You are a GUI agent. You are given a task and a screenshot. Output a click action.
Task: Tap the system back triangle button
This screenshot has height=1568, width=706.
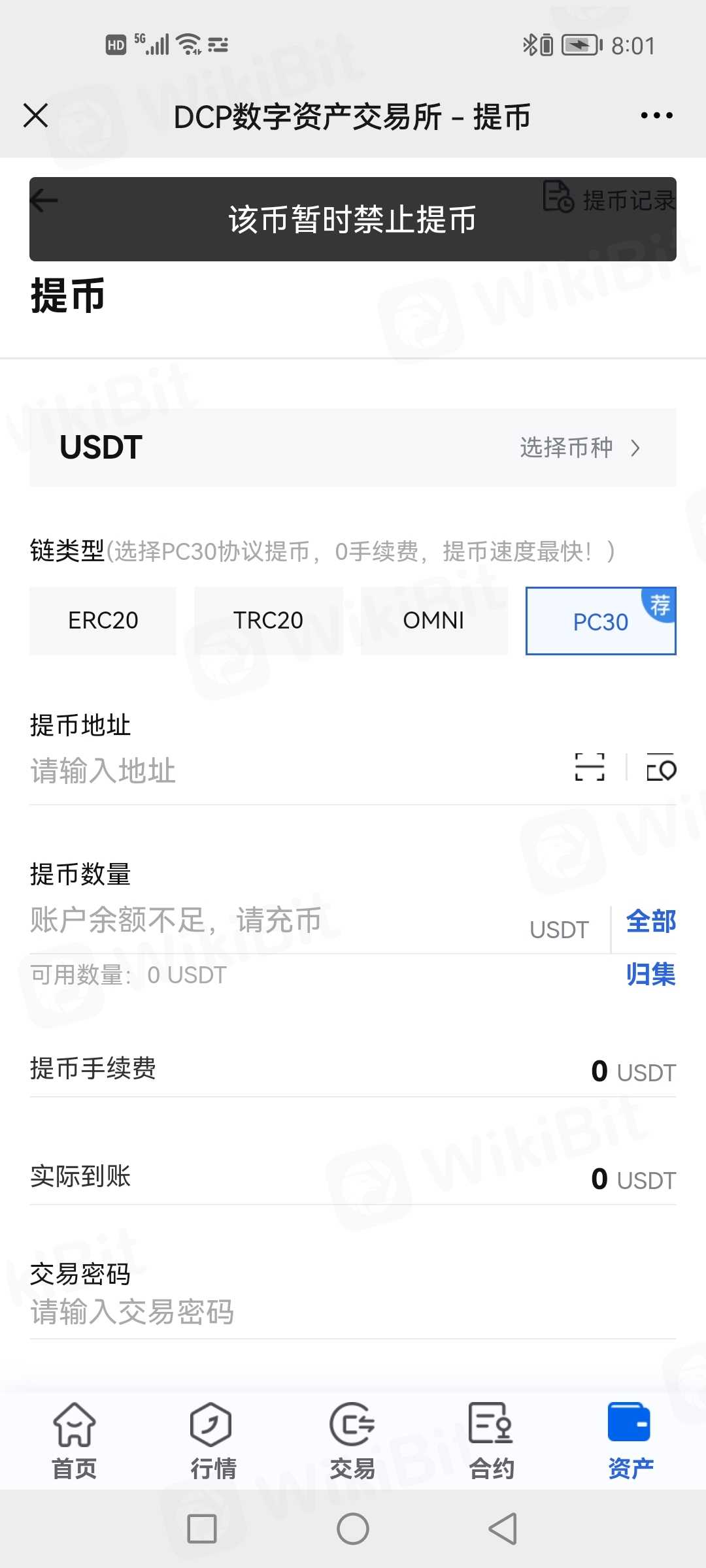click(x=503, y=1529)
